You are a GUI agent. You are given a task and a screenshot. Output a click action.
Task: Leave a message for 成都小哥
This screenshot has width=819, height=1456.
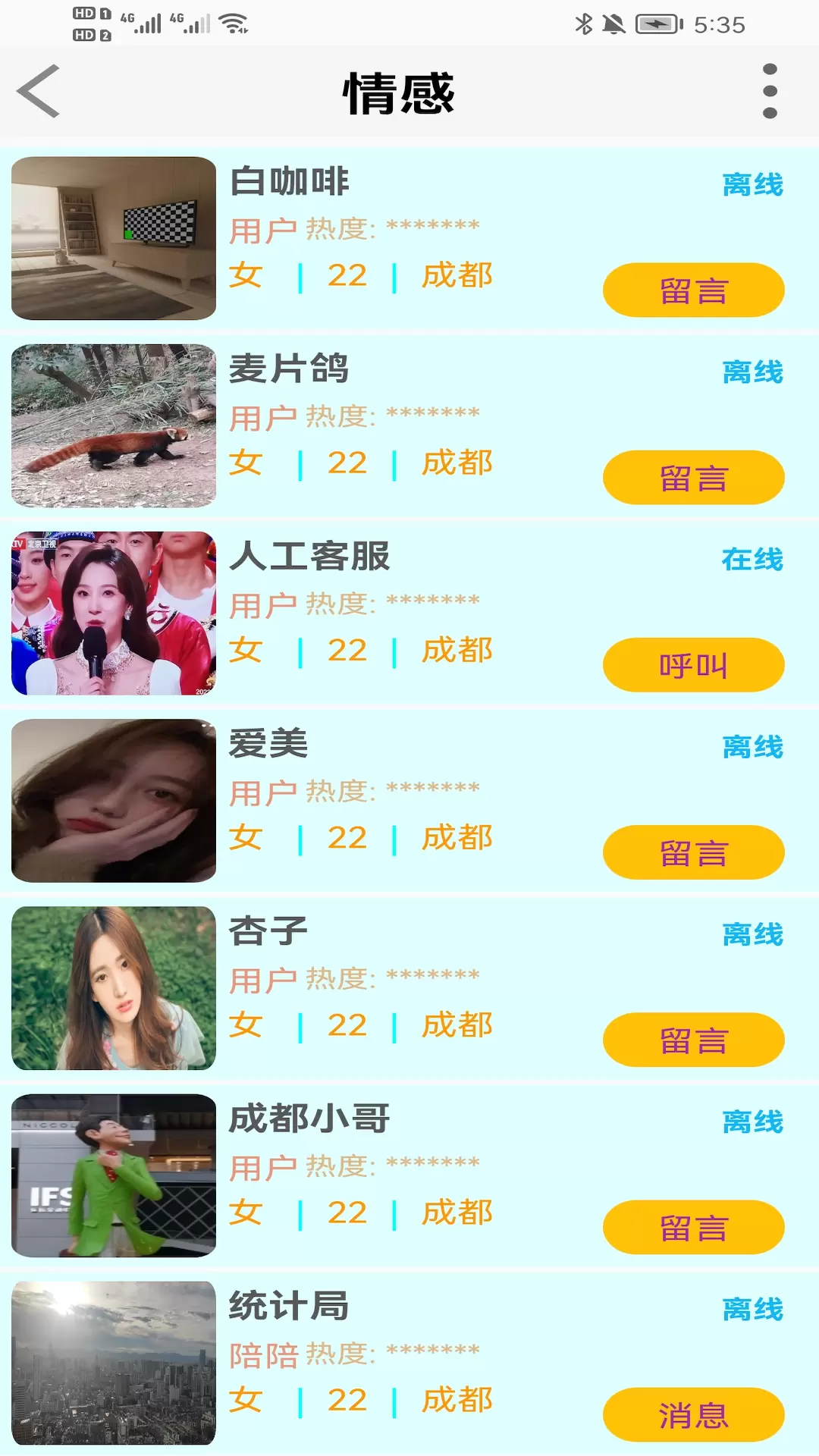point(693,1226)
